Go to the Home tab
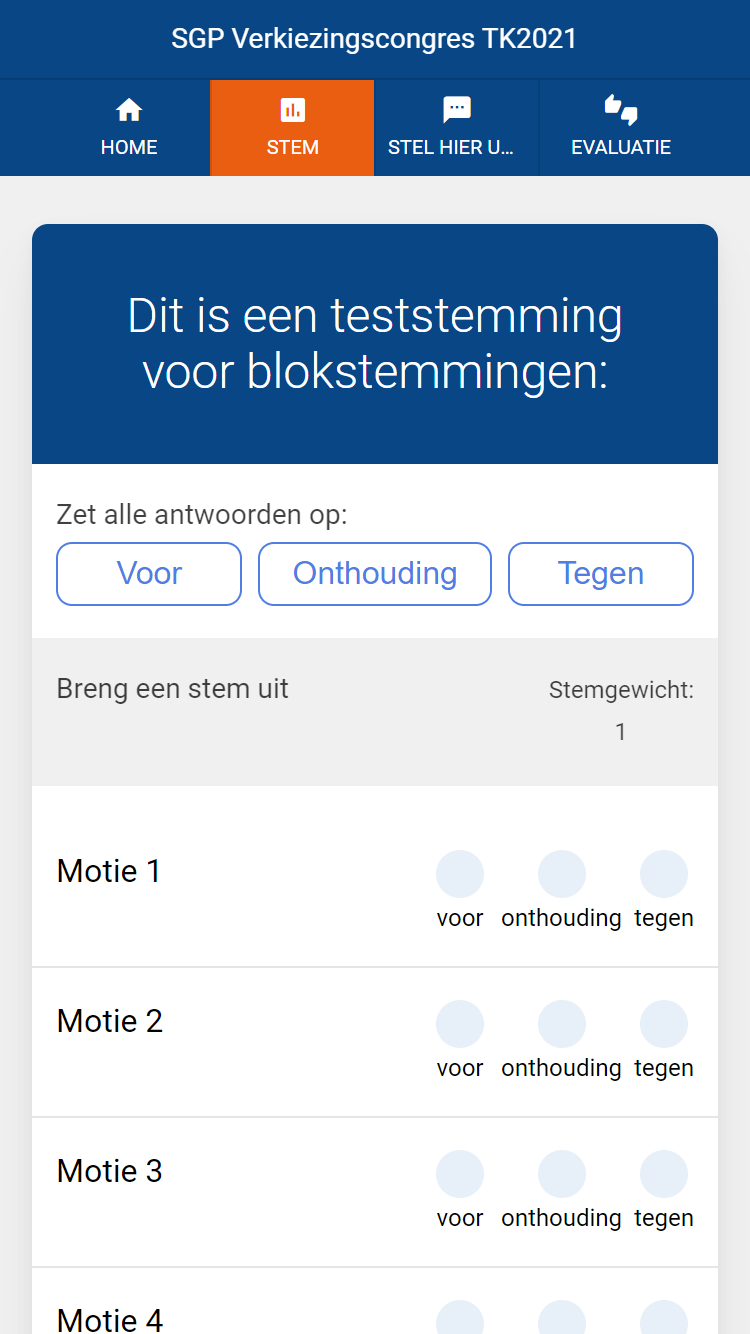The image size is (750, 1334). tap(129, 128)
